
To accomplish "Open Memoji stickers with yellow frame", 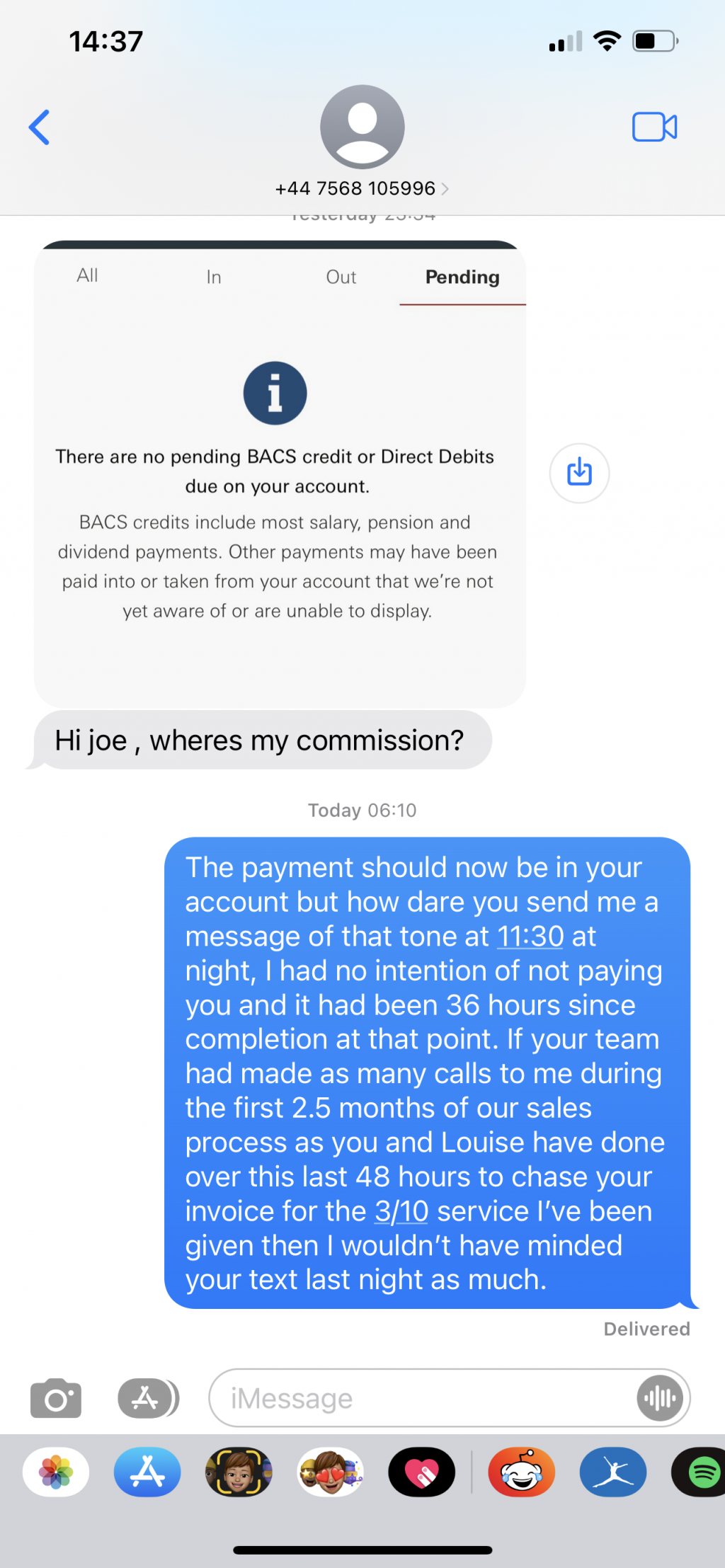I will pyautogui.click(x=239, y=1472).
